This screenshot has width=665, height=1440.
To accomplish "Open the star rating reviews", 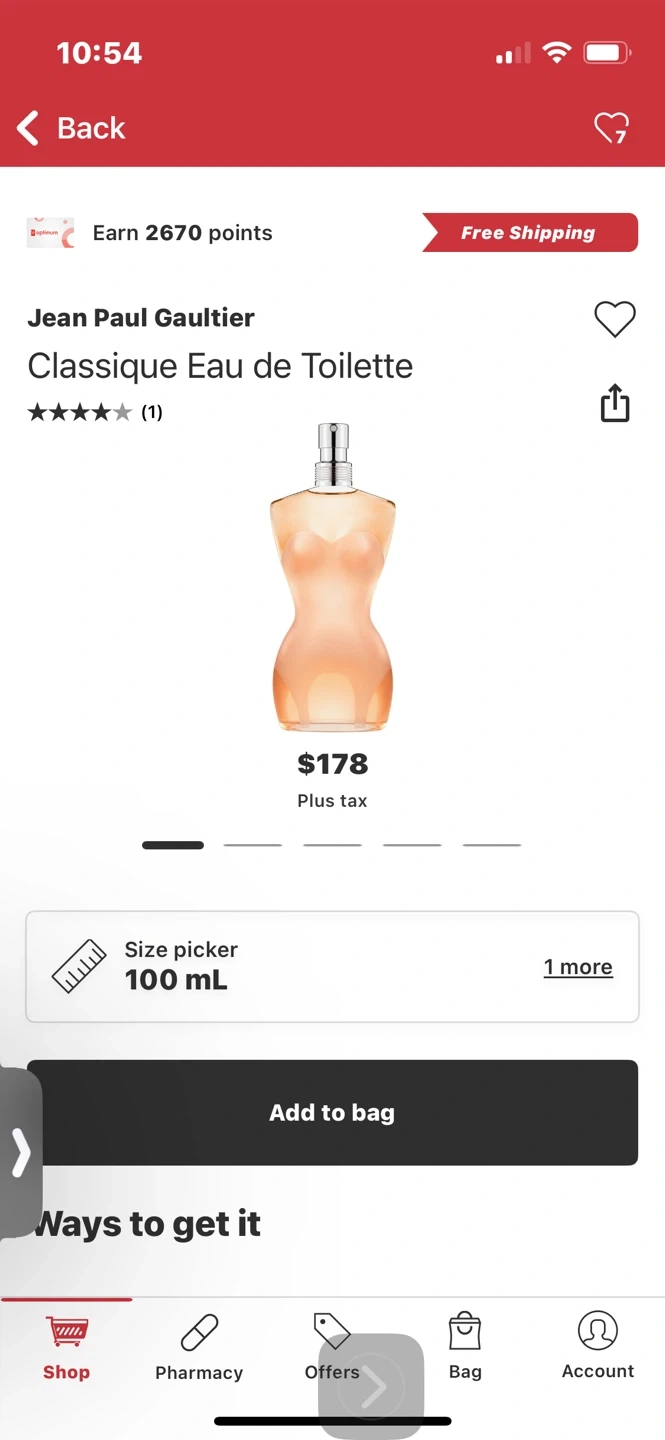I will tap(95, 412).
